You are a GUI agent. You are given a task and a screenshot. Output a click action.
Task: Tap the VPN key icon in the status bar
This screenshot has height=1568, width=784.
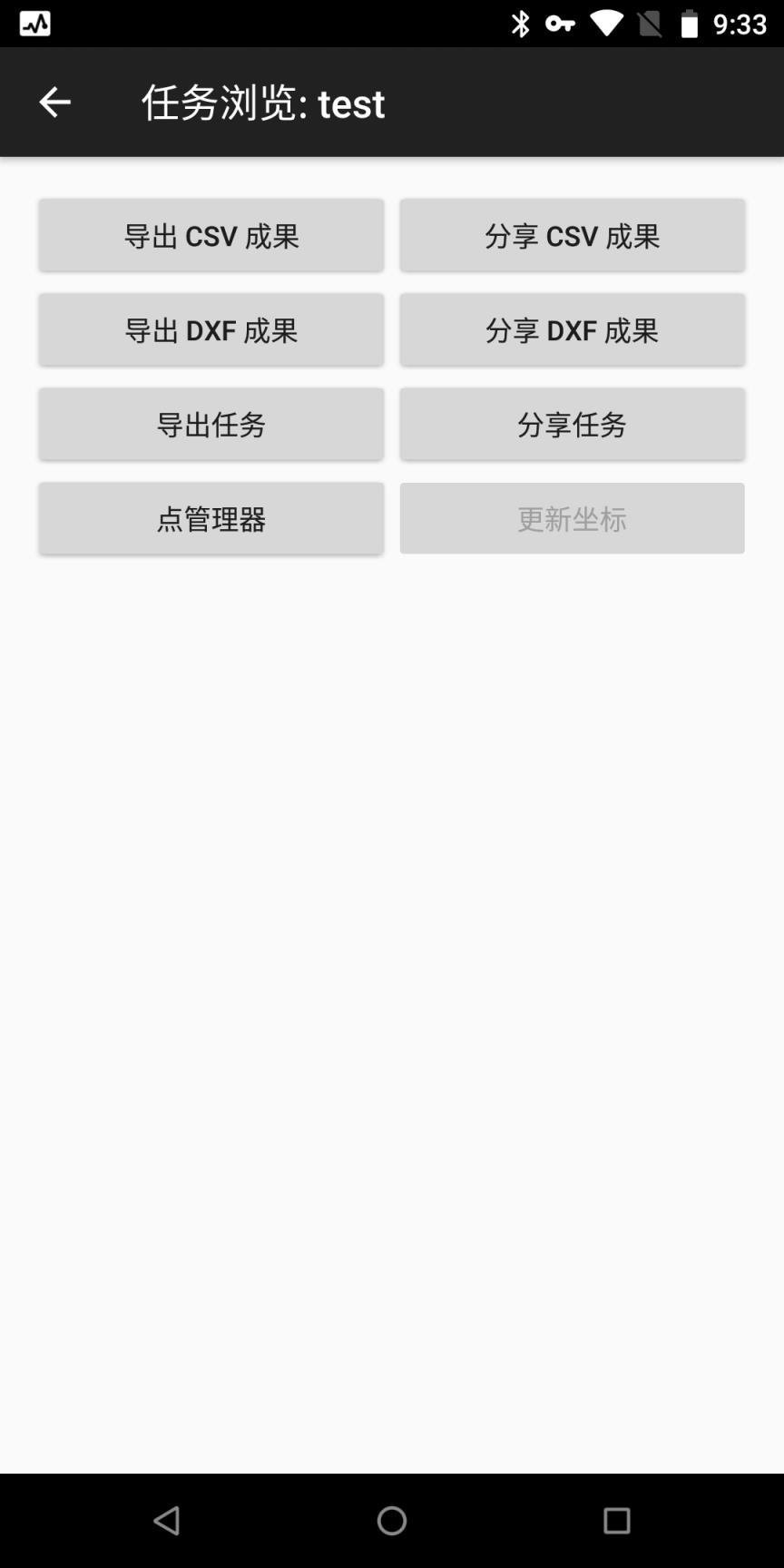pos(560,23)
